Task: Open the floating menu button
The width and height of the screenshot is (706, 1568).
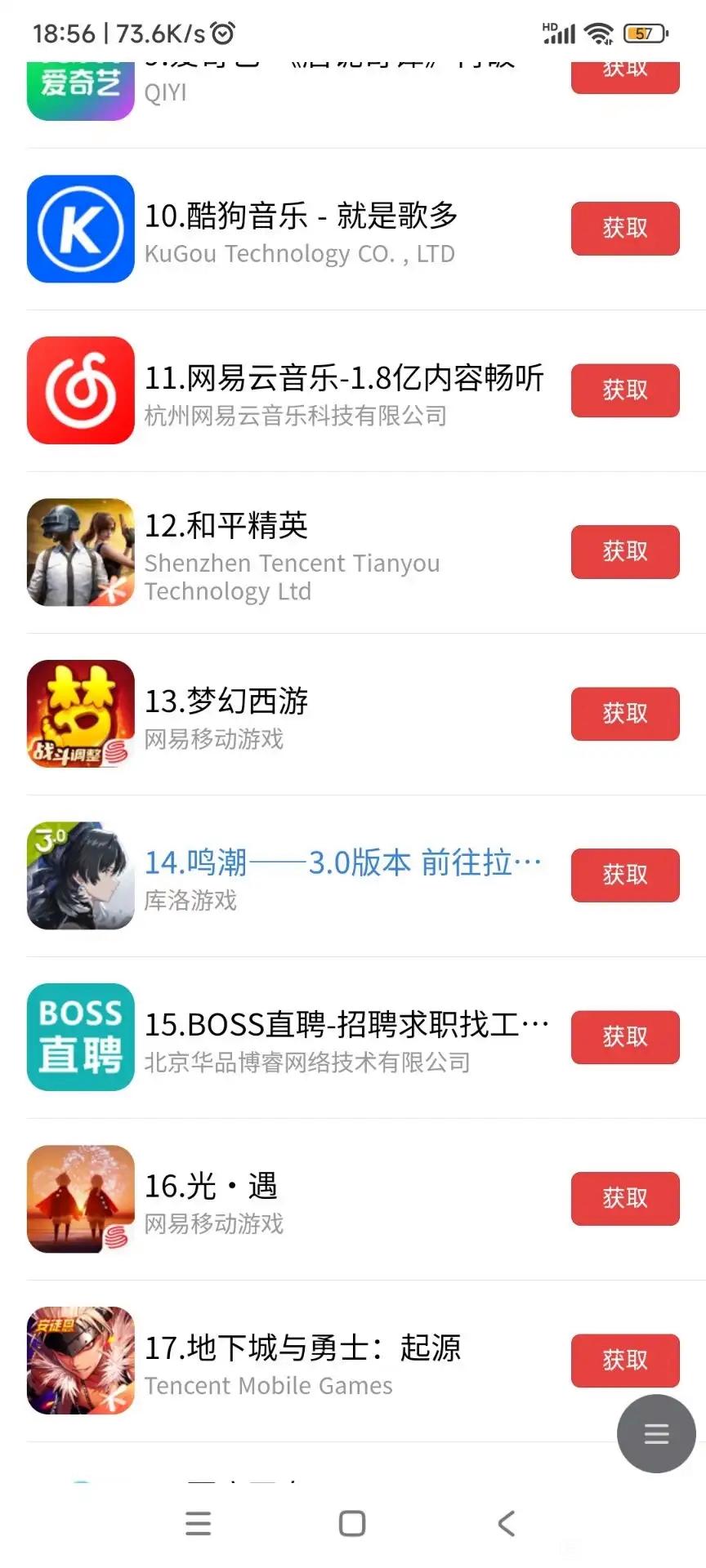Action: (656, 1434)
